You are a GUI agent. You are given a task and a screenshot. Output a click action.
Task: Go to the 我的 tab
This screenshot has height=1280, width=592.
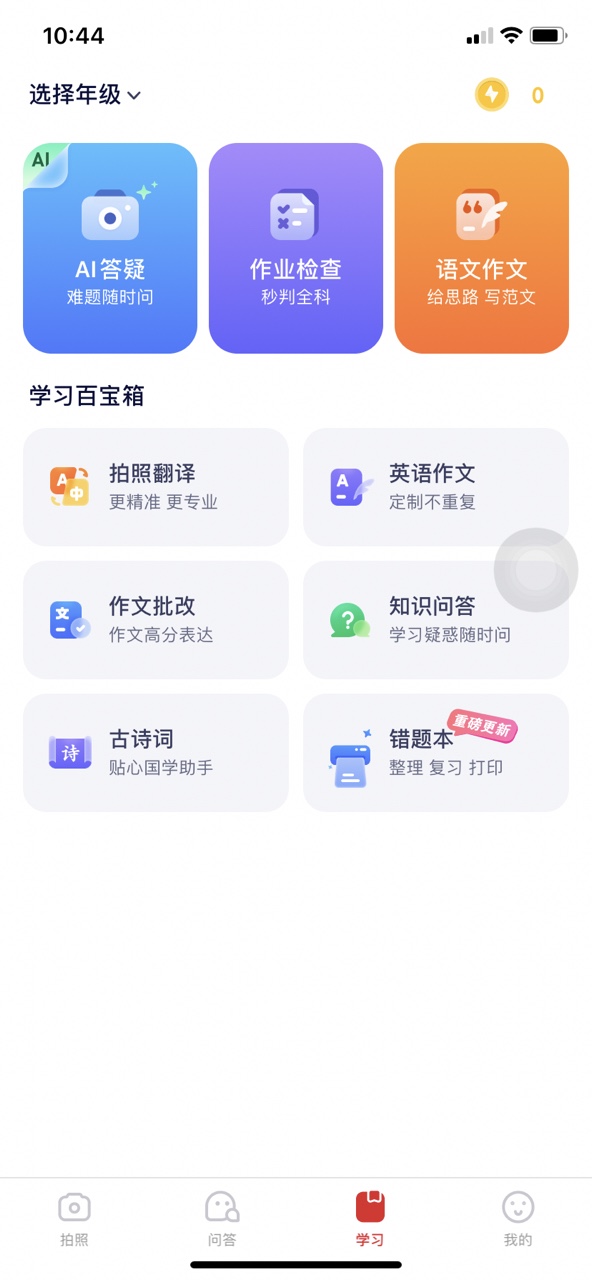pyautogui.click(x=518, y=1218)
